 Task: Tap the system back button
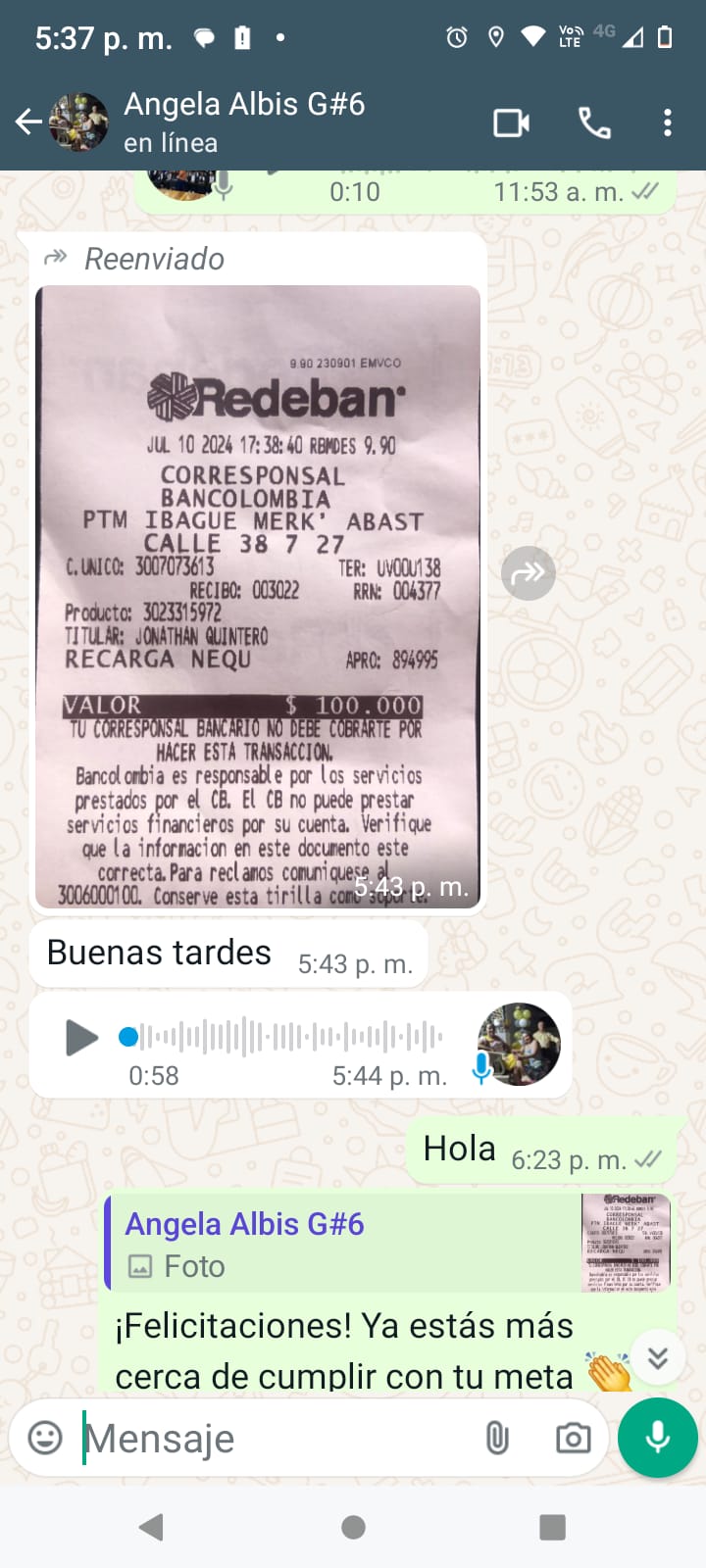coord(152,1526)
